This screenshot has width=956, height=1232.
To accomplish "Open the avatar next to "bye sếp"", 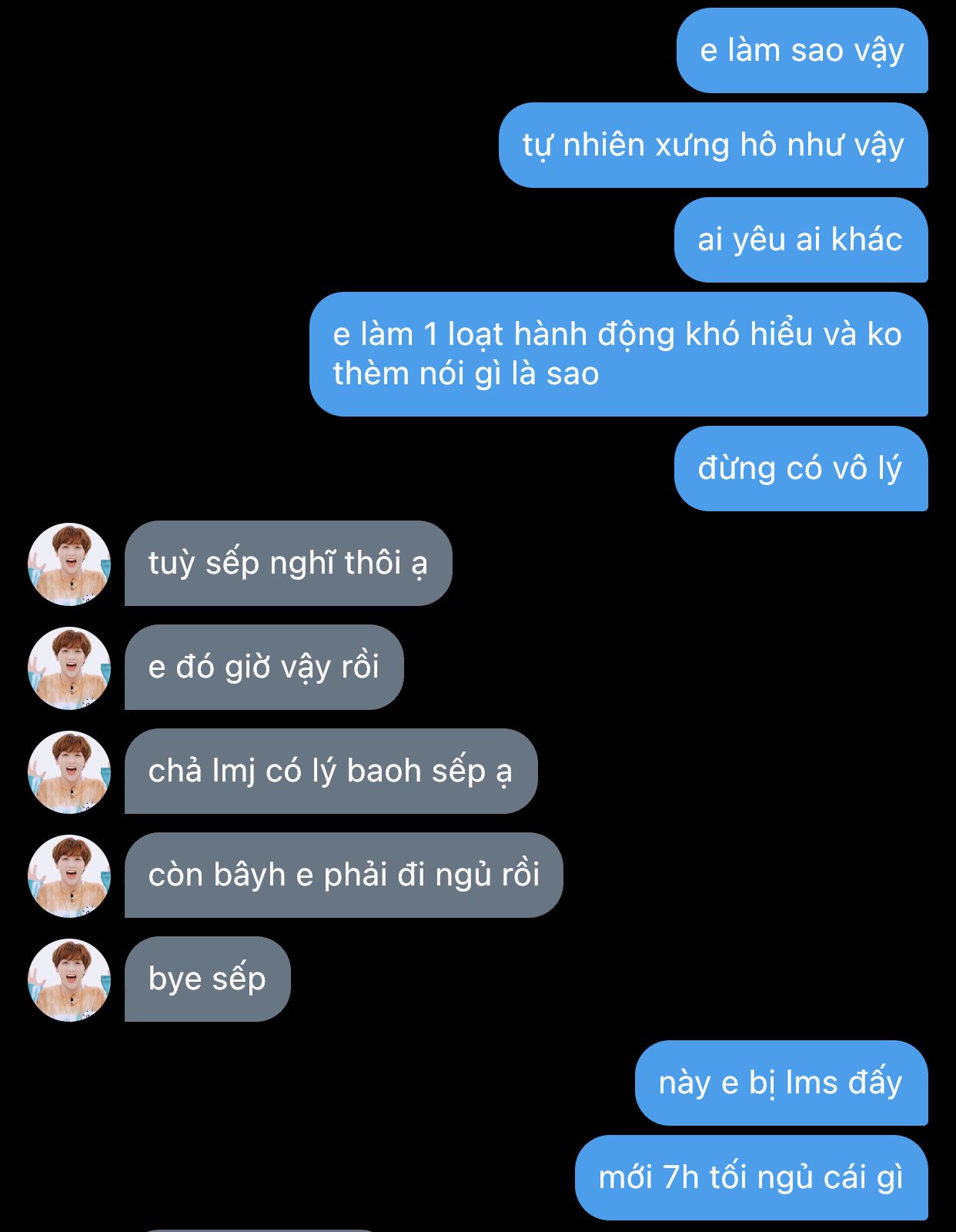I will coord(69,980).
